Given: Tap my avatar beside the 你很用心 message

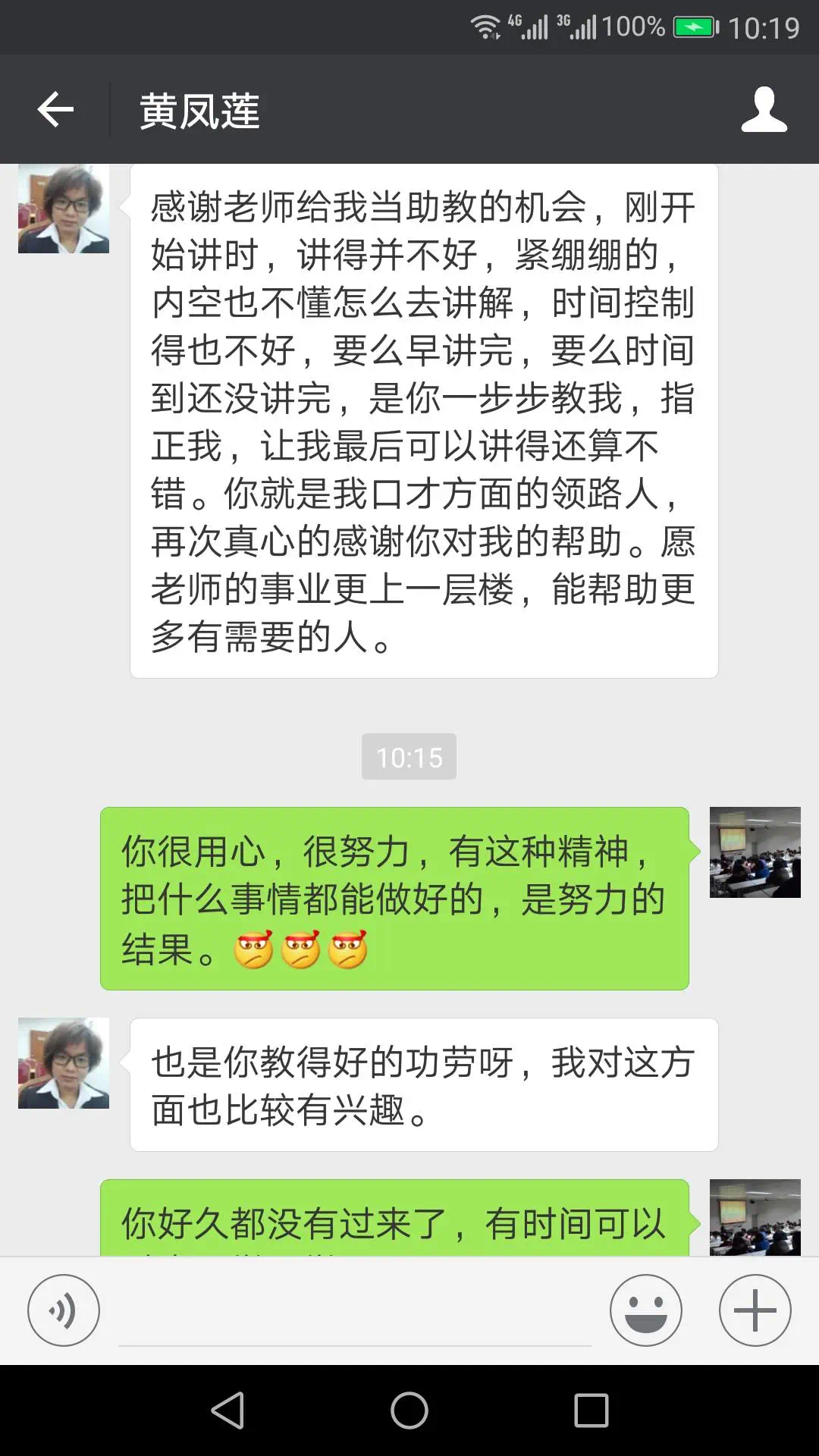Looking at the screenshot, I should click(x=755, y=852).
